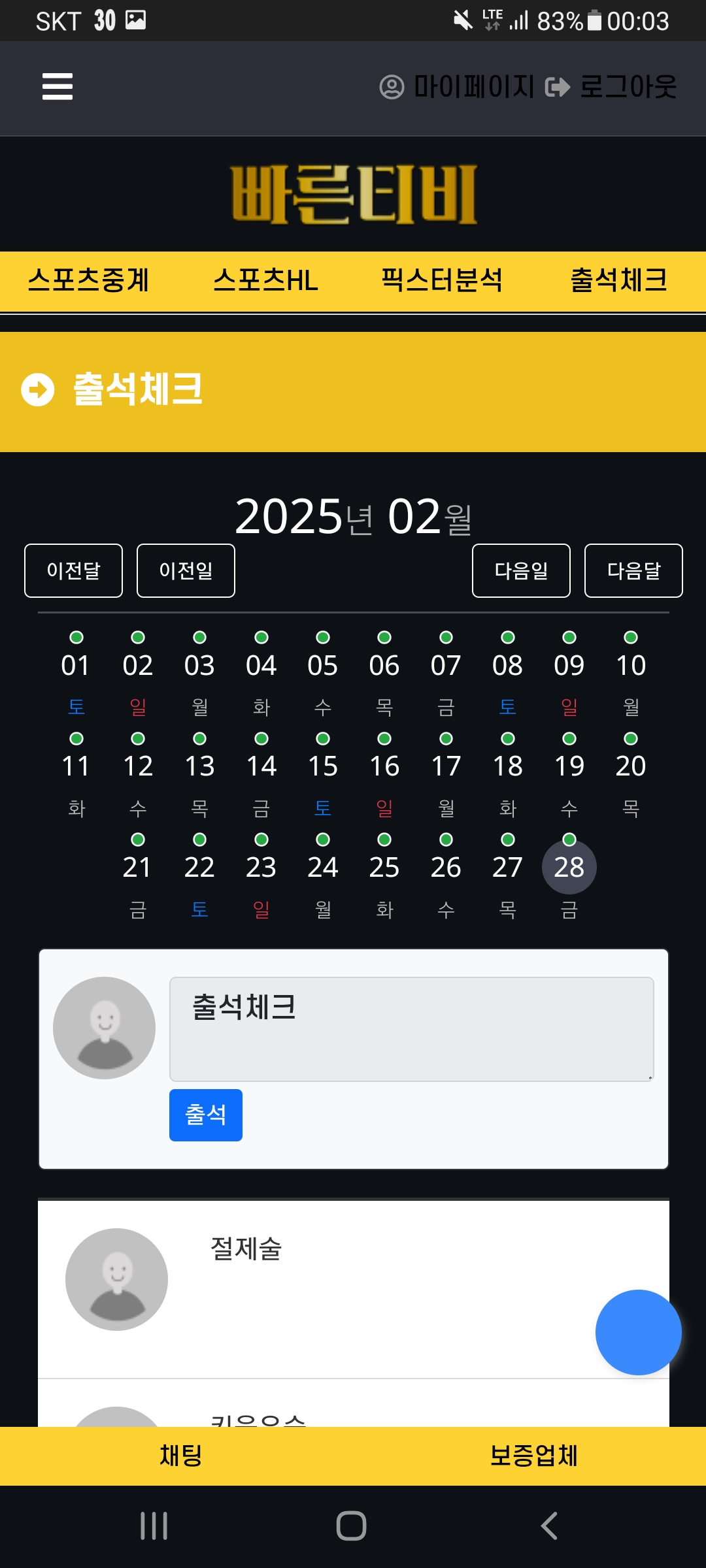Viewport: 706px width, 1568px height.
Task: Tap the blue floating round button
Action: click(638, 1332)
